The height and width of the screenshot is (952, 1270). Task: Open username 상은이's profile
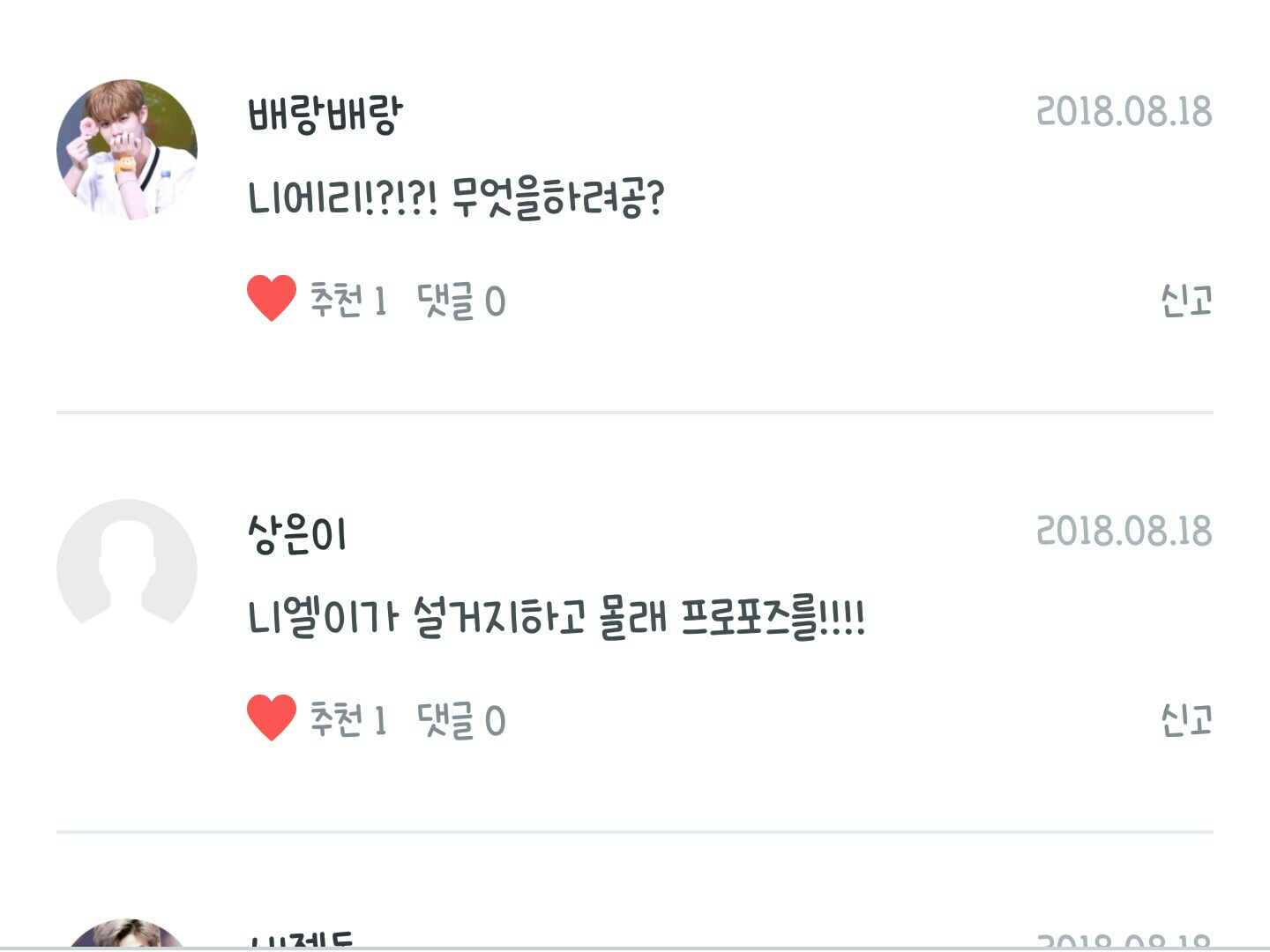[x=297, y=533]
